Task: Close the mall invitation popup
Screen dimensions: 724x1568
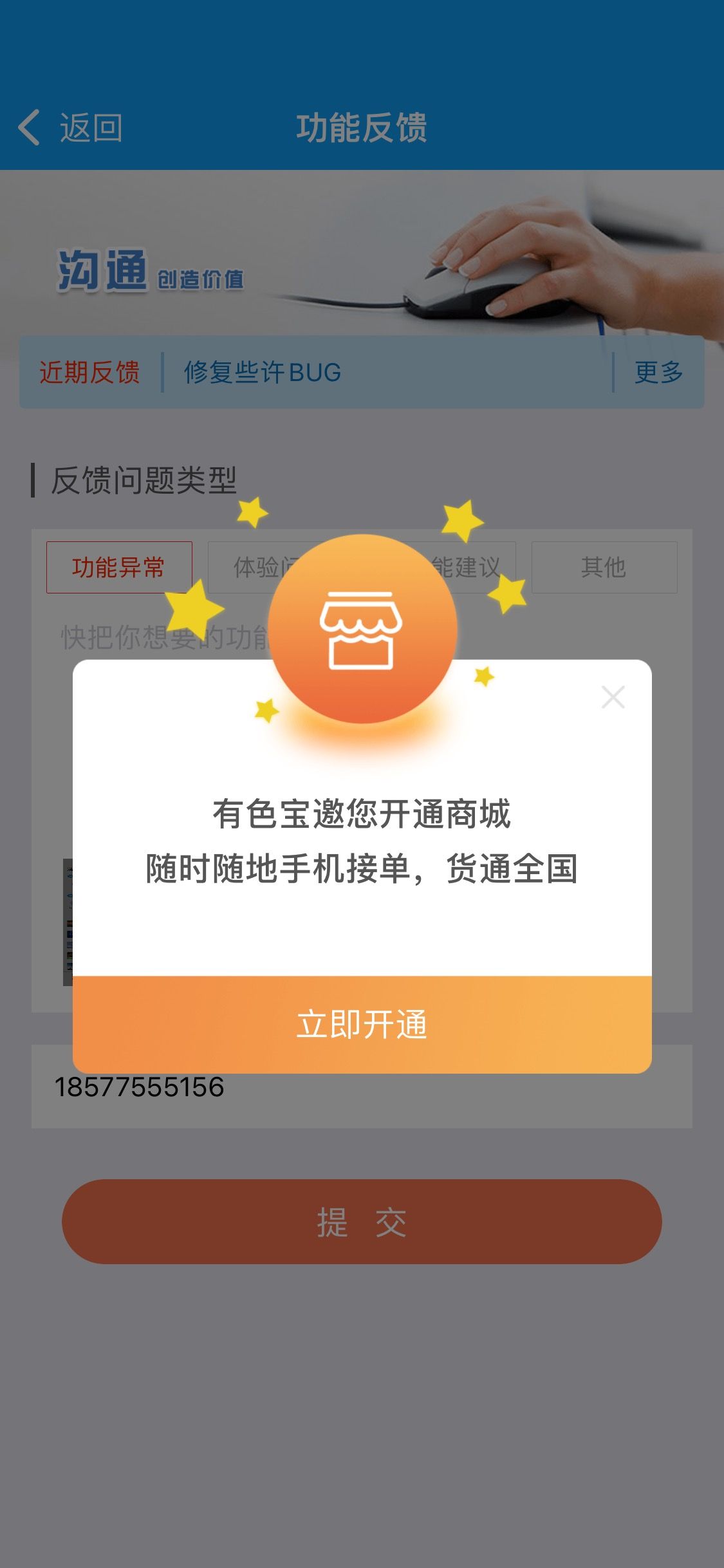Action: point(613,697)
